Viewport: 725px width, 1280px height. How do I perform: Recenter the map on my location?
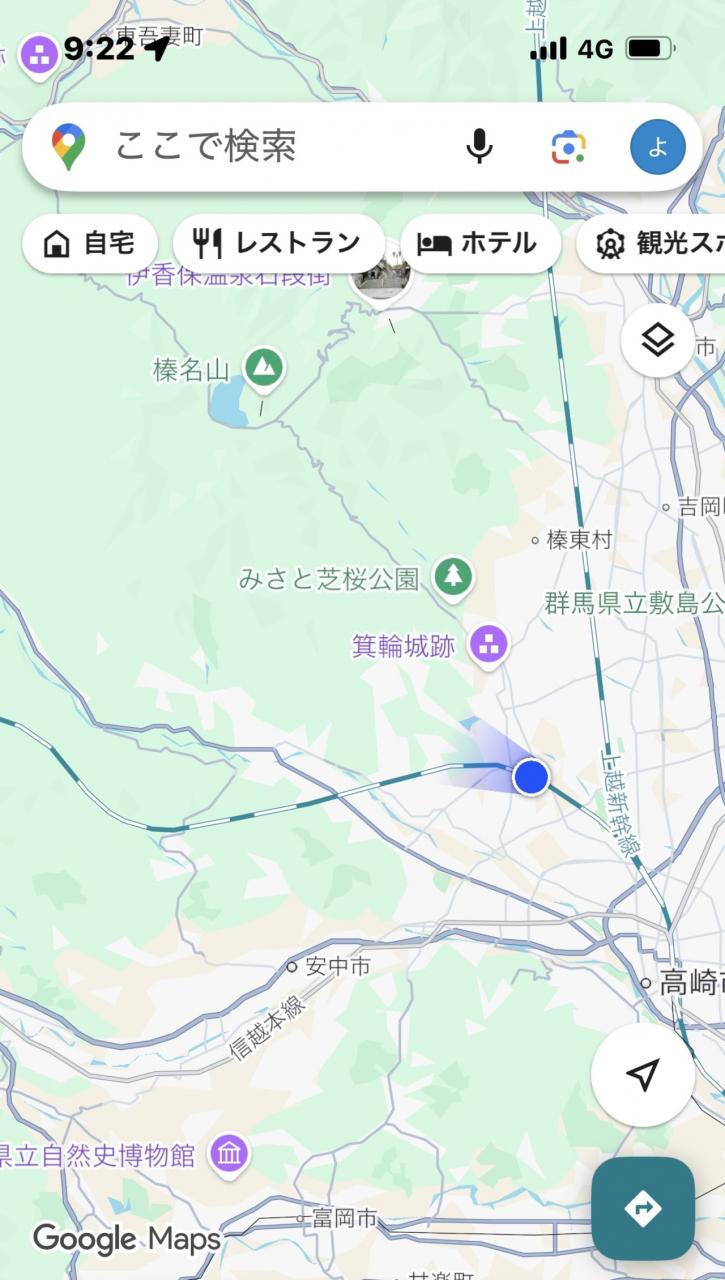coord(642,1075)
